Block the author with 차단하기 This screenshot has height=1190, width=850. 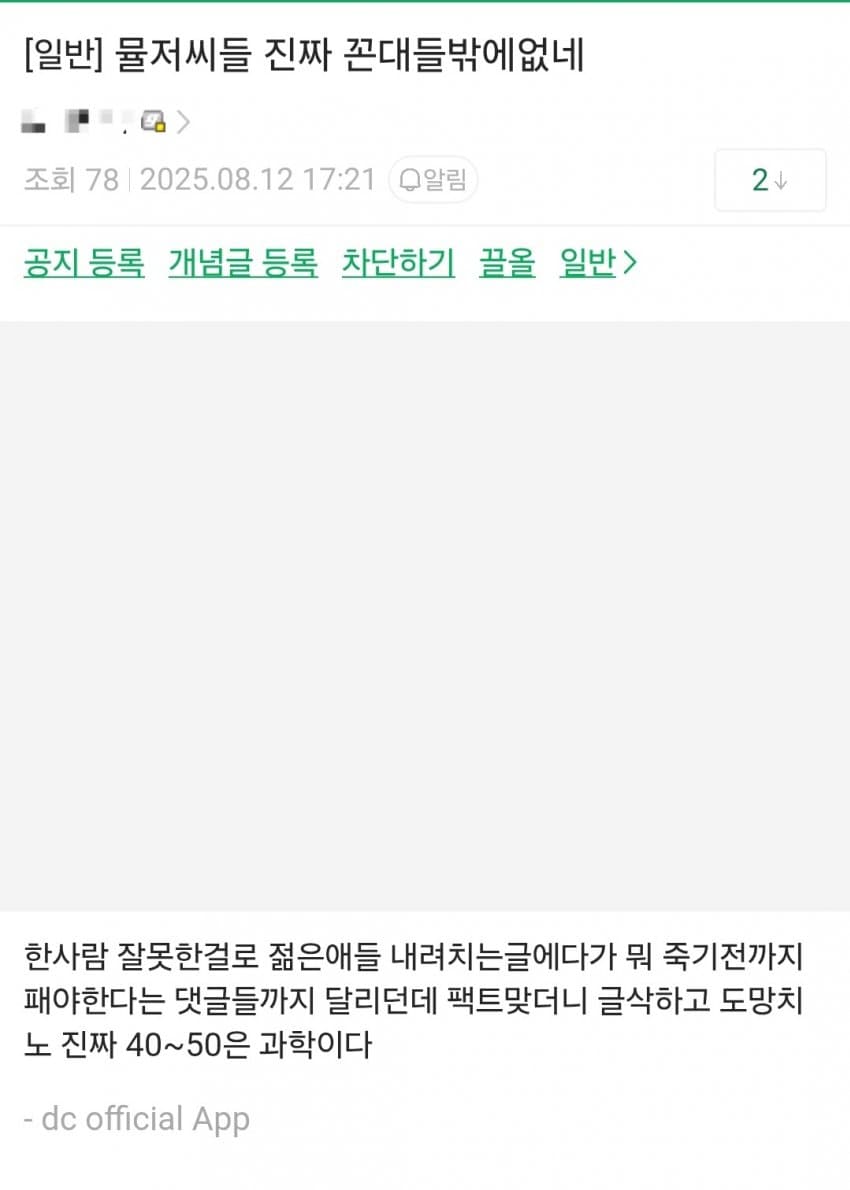pos(398,263)
